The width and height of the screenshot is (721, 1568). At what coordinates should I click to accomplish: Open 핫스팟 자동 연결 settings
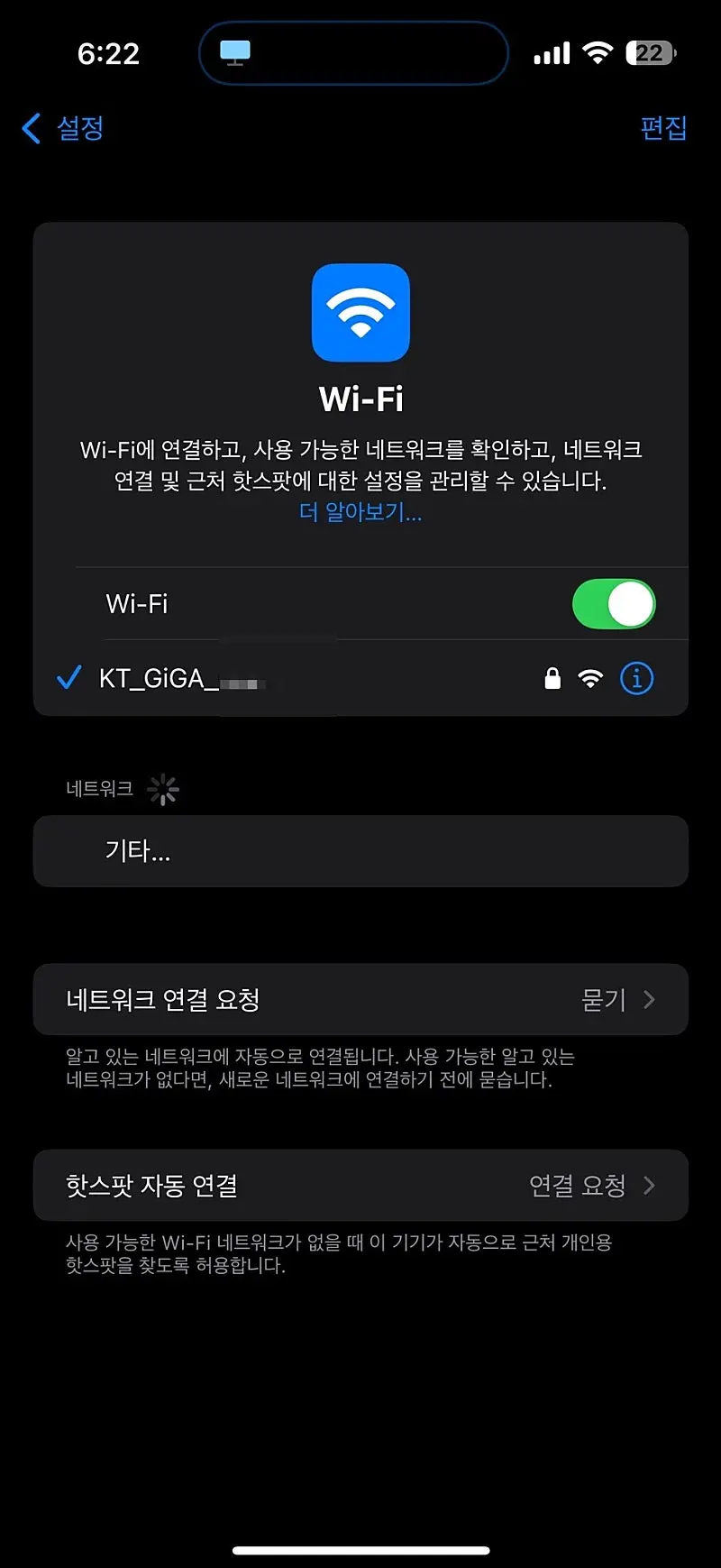point(360,1185)
